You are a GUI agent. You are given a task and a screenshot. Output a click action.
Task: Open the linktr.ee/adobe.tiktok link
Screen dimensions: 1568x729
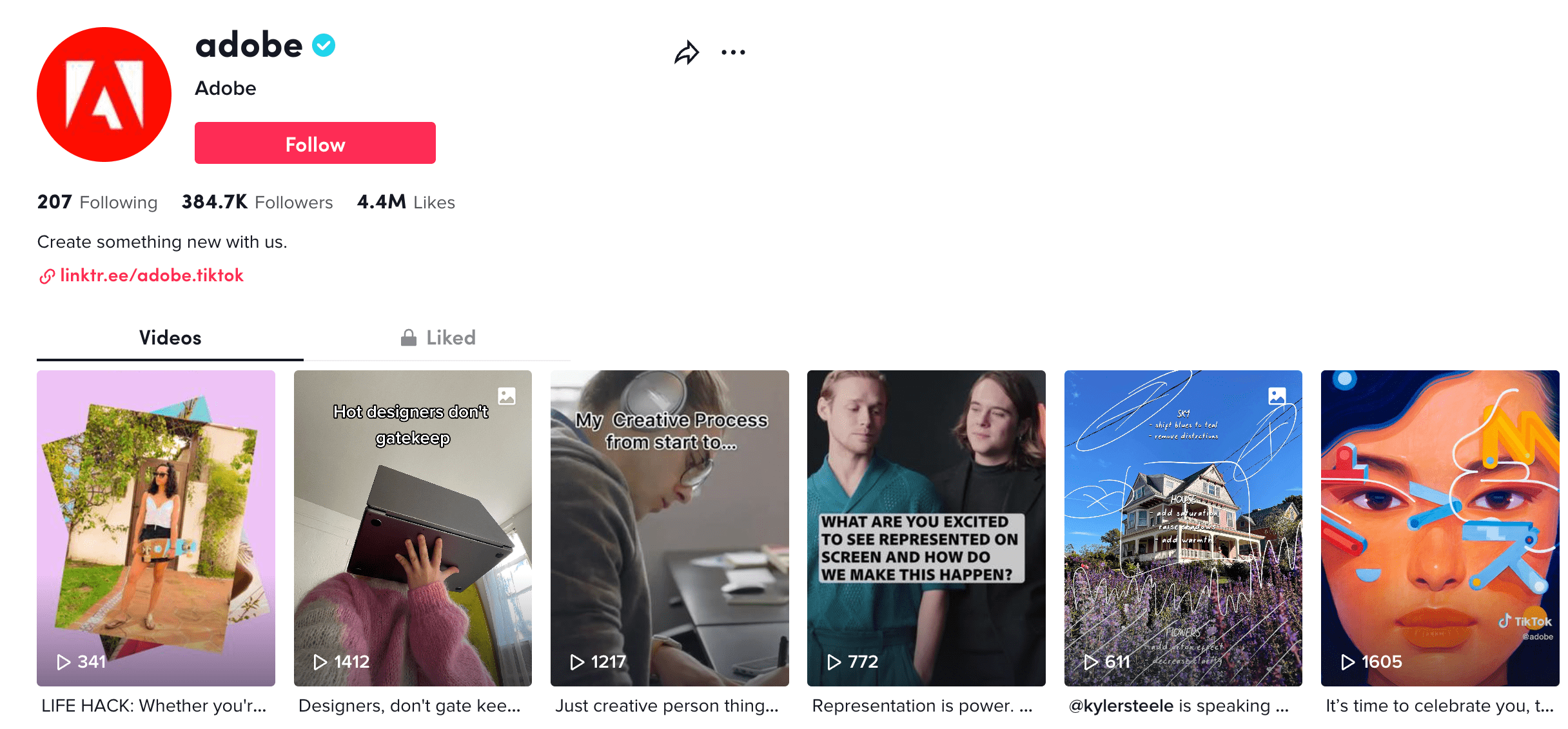pyautogui.click(x=151, y=275)
